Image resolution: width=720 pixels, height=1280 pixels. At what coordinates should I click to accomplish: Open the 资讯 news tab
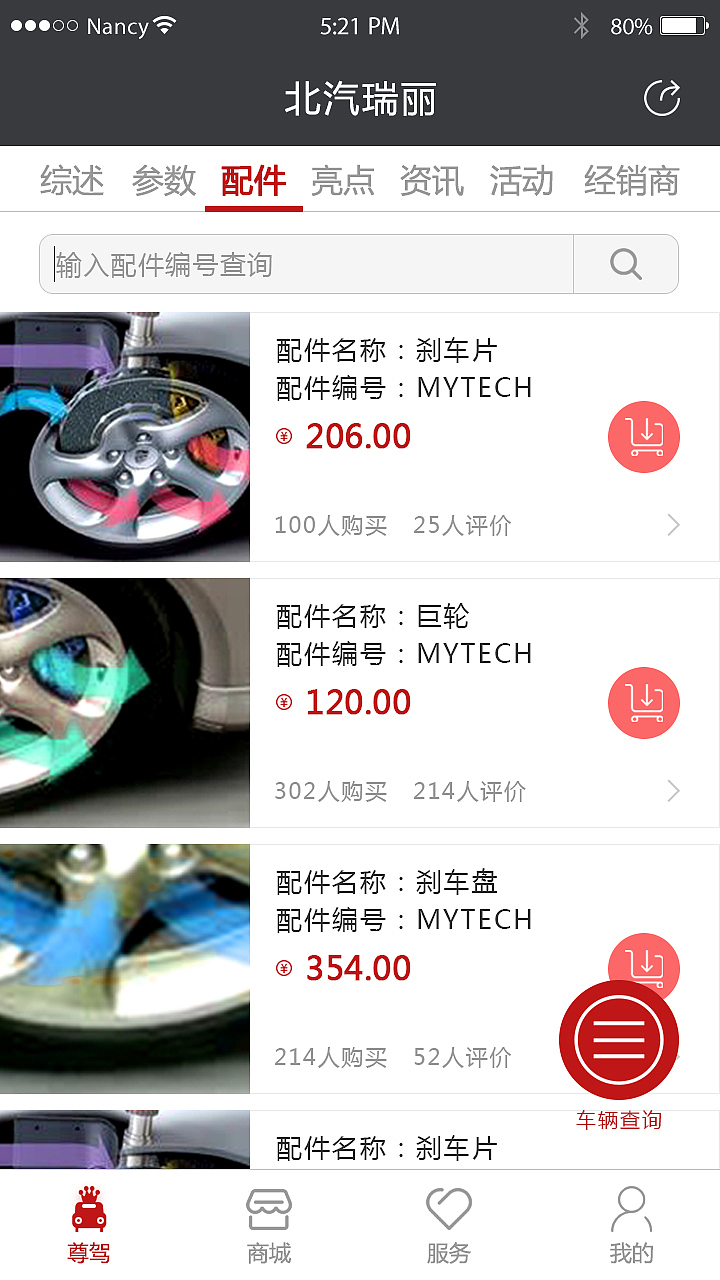click(431, 181)
